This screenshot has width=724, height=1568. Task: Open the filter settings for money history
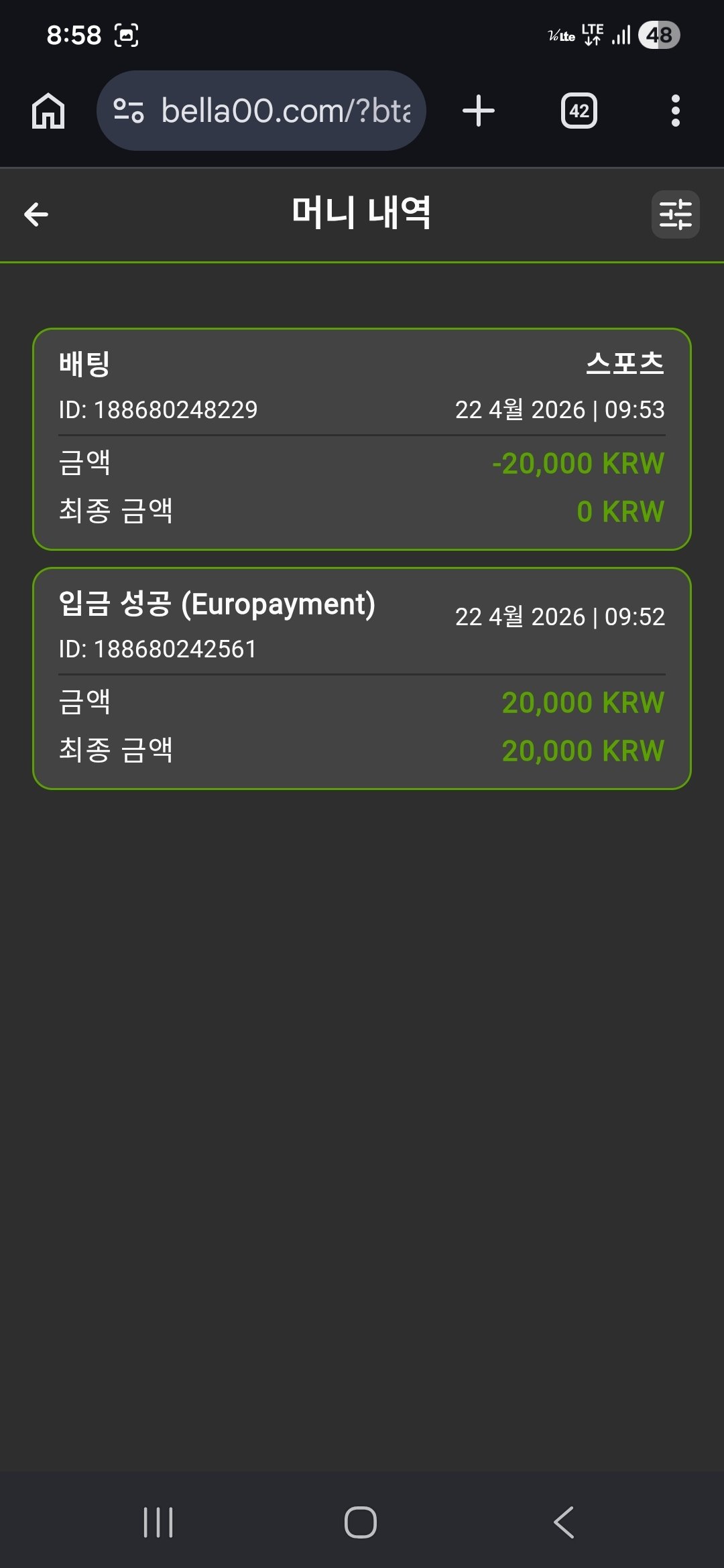675,214
